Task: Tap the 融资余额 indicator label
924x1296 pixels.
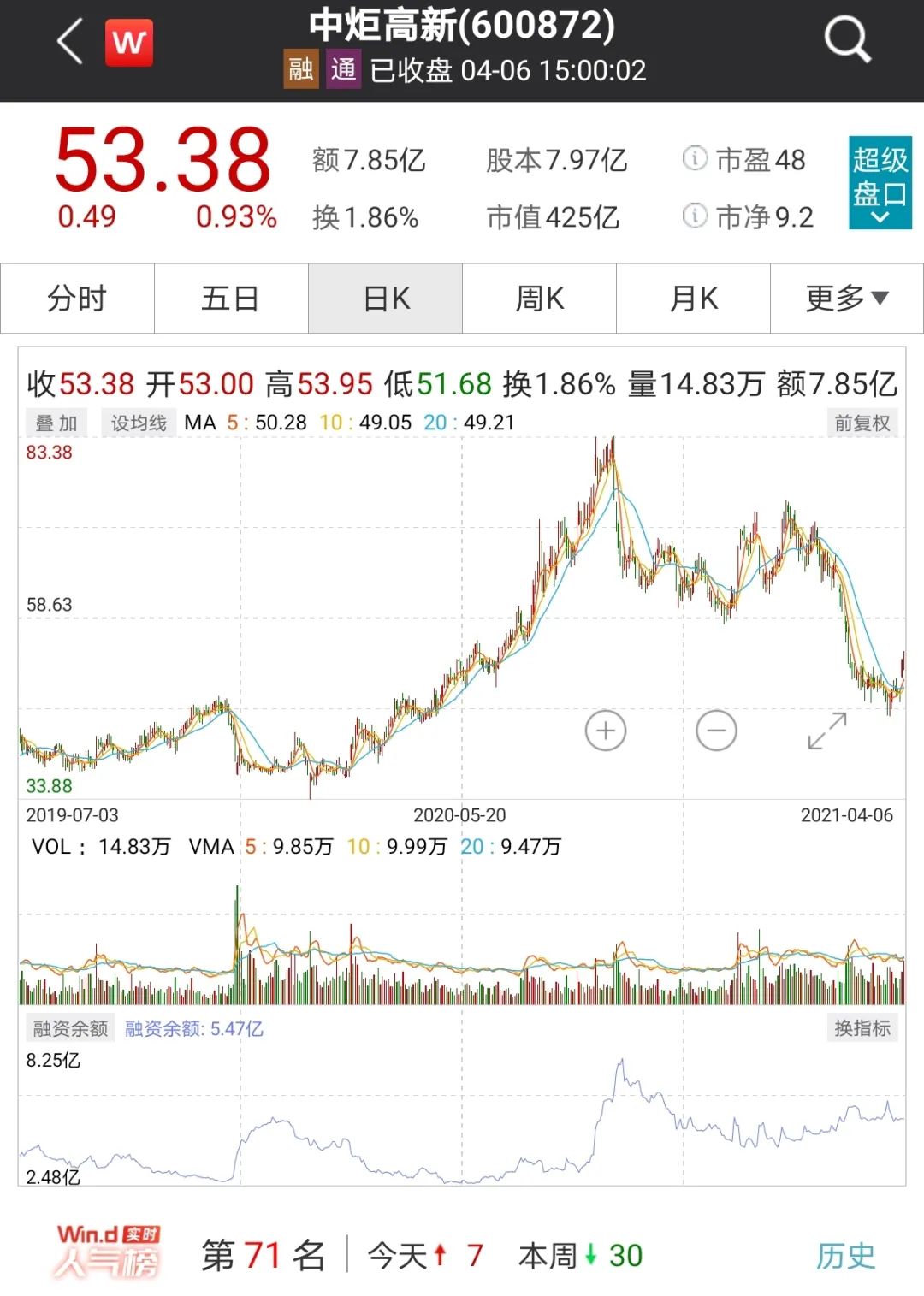Action: point(70,1028)
